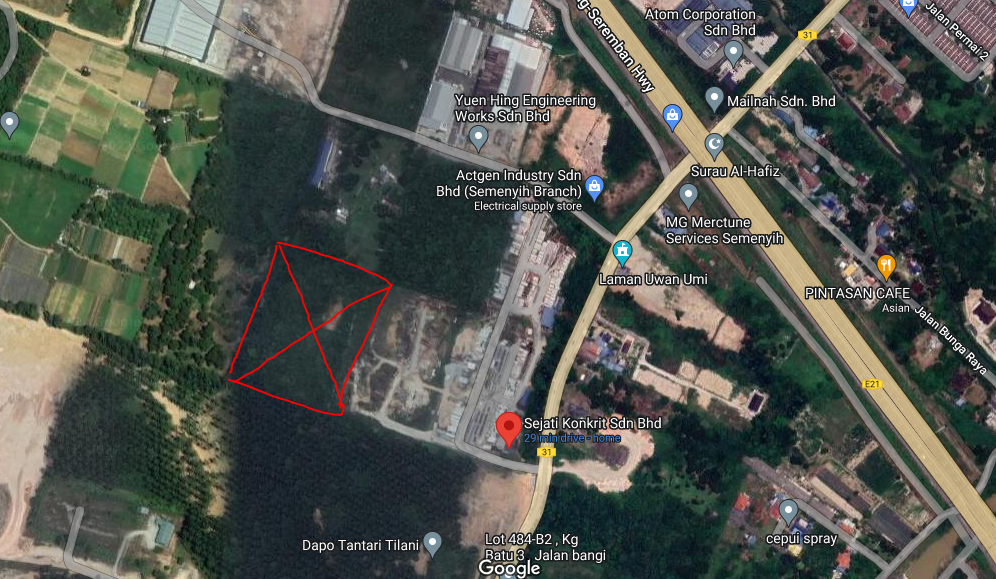Open the Sejati Konkrit Sdn Bhd red pin
The height and width of the screenshot is (579, 996).
click(x=508, y=428)
